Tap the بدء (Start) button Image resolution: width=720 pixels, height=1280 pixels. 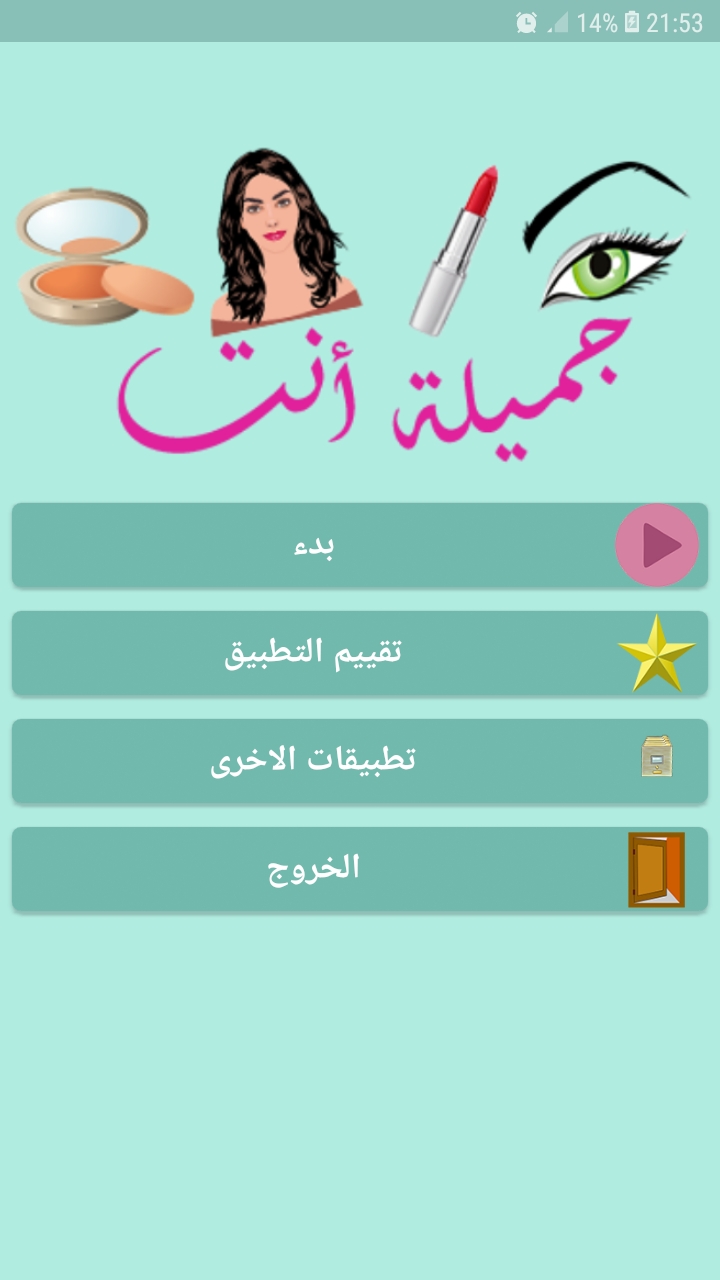[360, 546]
